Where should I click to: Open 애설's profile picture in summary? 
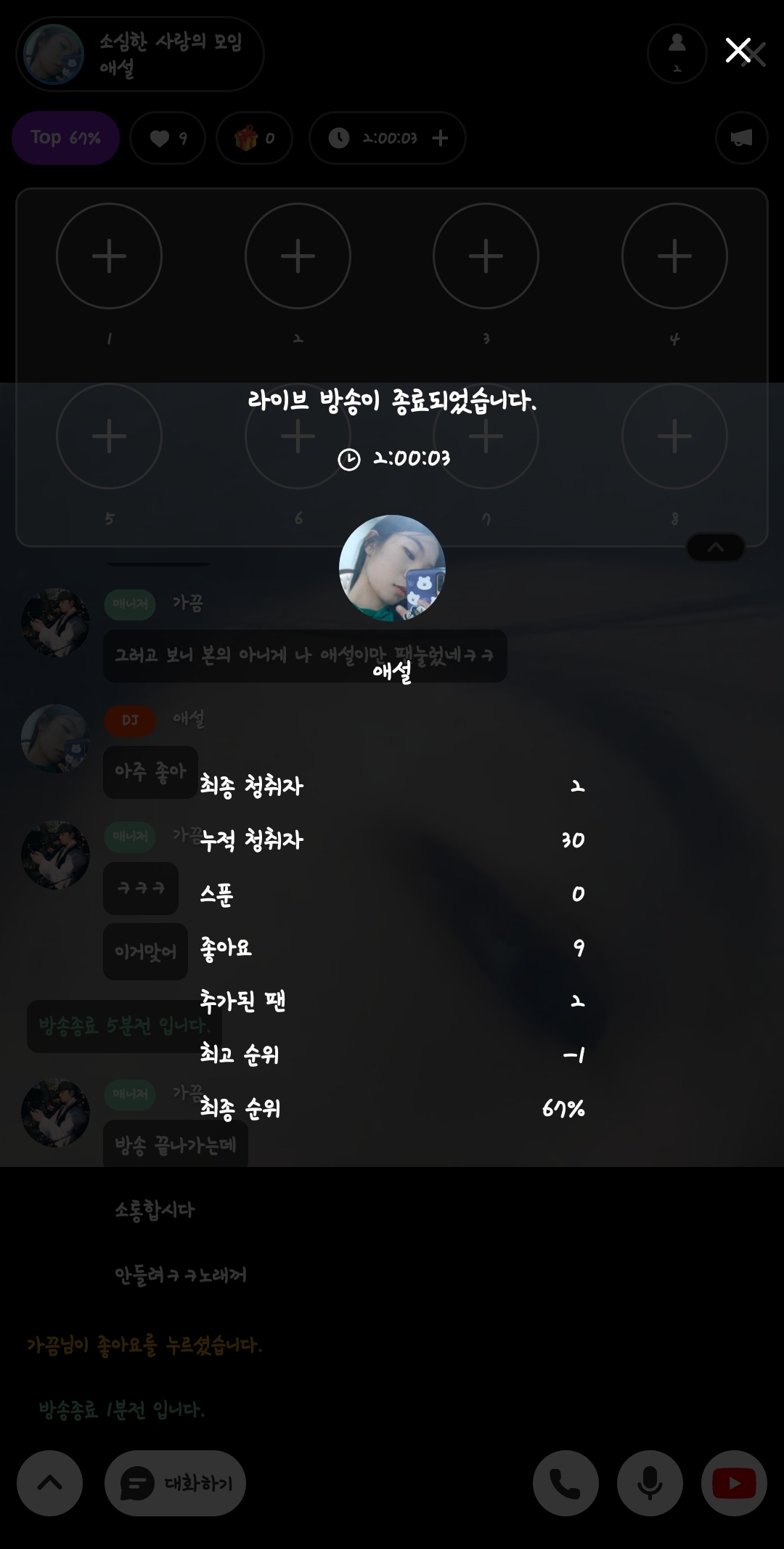[x=392, y=568]
